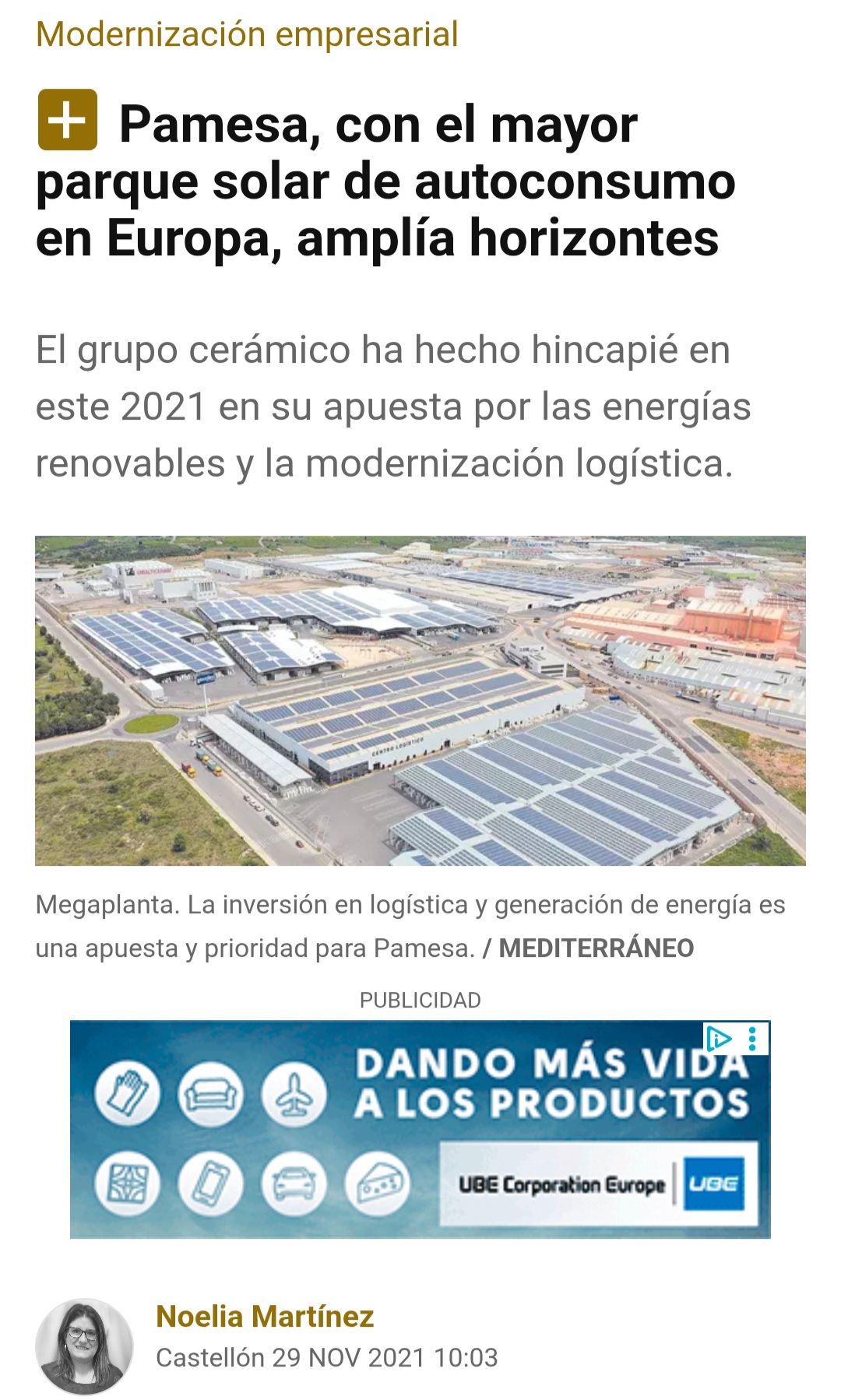Open the UBE Corporation Europe ad banner
The image size is (841, 1400).
tap(420, 1129)
